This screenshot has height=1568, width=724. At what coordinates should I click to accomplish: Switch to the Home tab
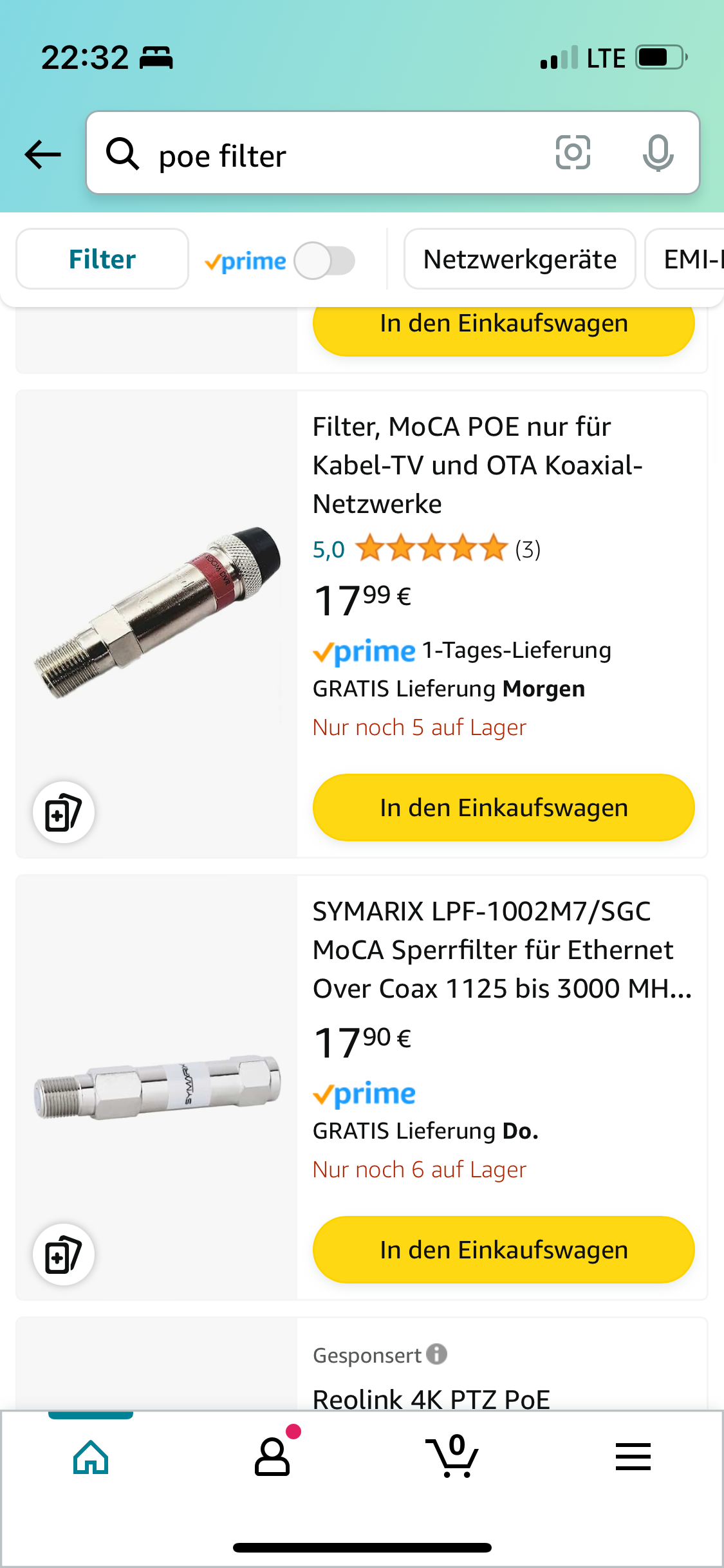coord(91,1457)
